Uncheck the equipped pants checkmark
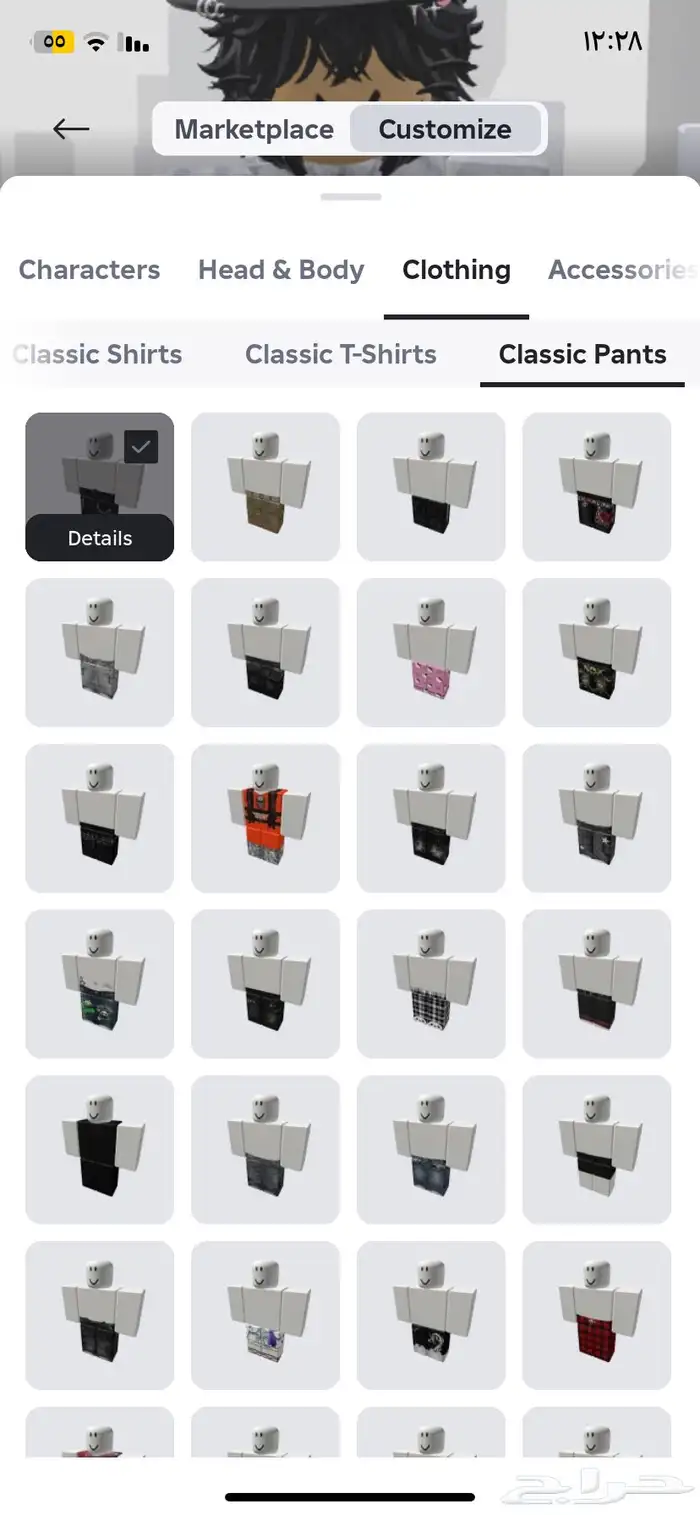Viewport: 700px width, 1515px height. [x=141, y=447]
